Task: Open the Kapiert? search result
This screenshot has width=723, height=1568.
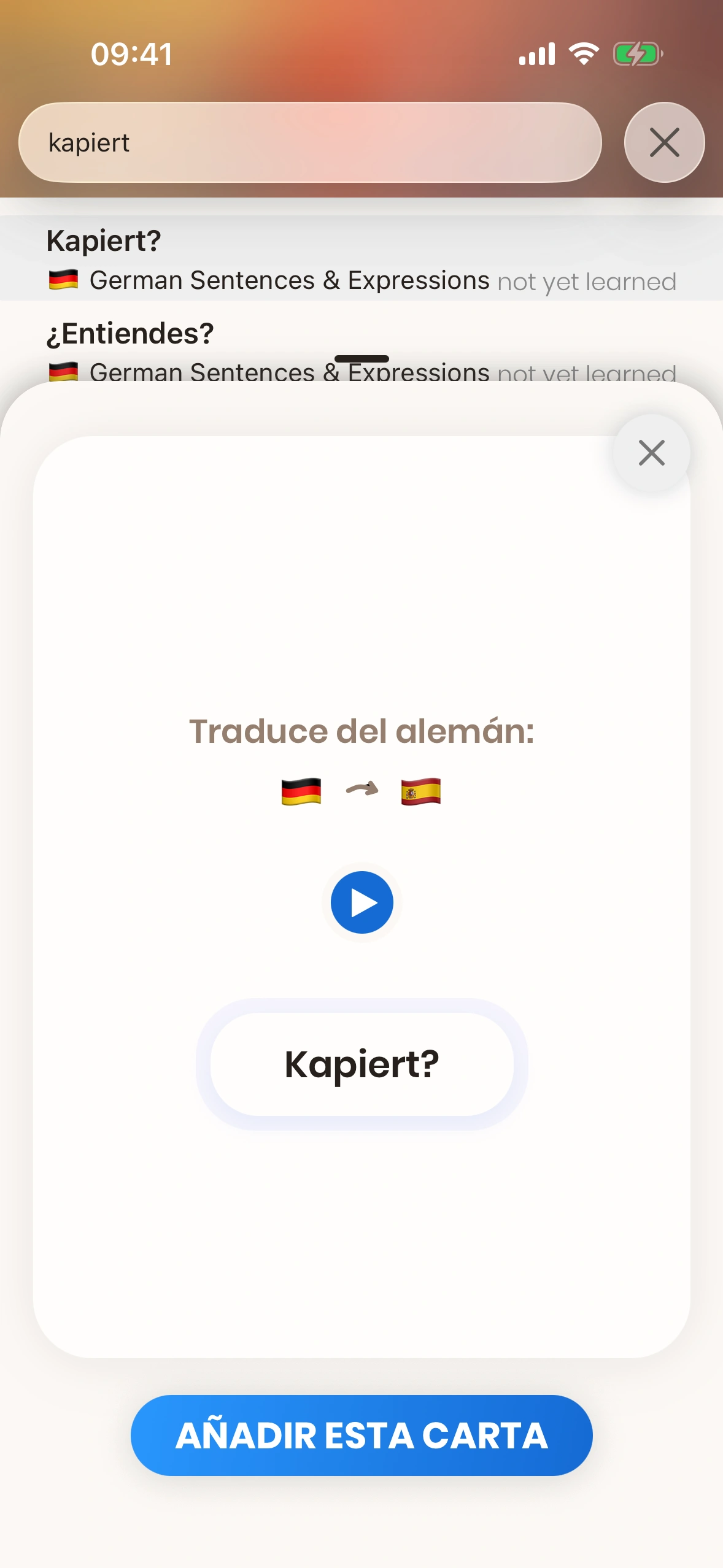Action: [361, 259]
